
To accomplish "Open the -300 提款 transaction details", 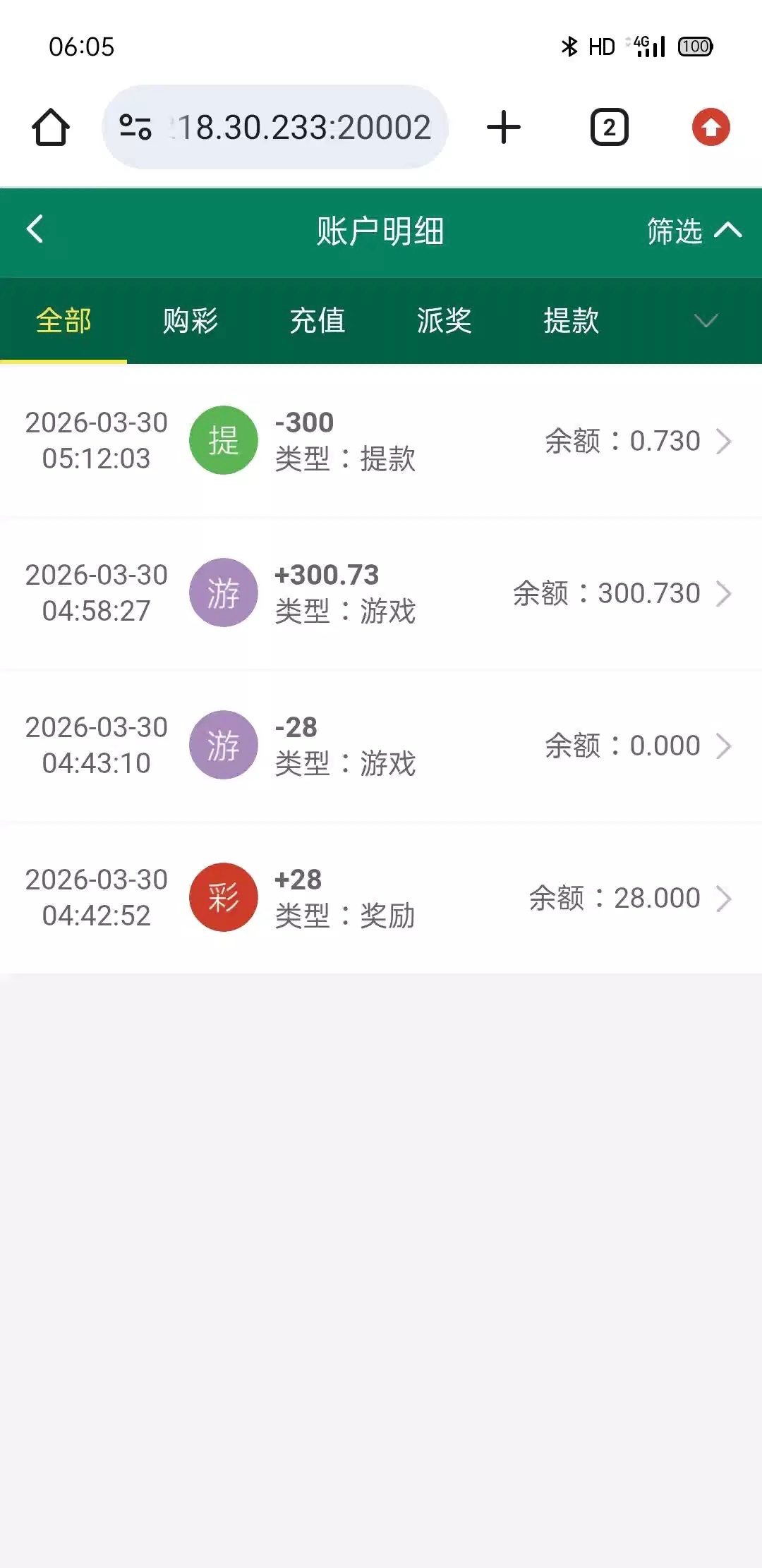I will (x=381, y=441).
